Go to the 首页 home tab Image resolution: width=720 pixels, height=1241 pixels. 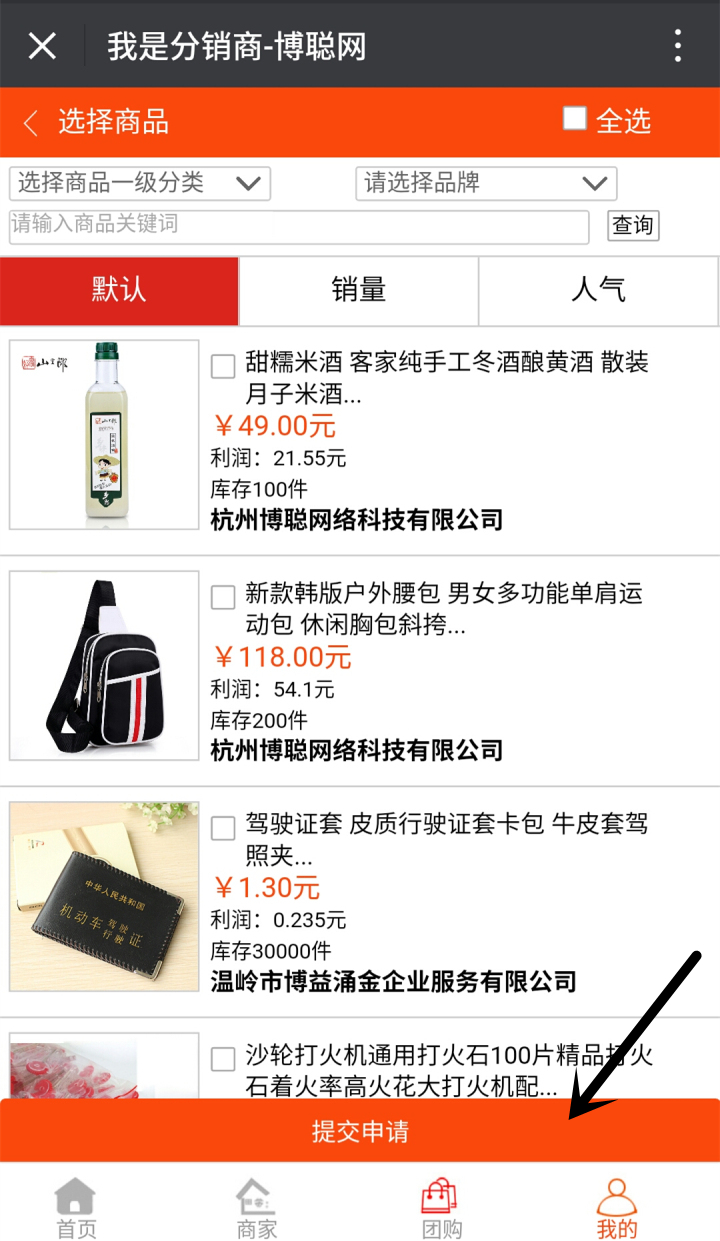pos(76,1207)
